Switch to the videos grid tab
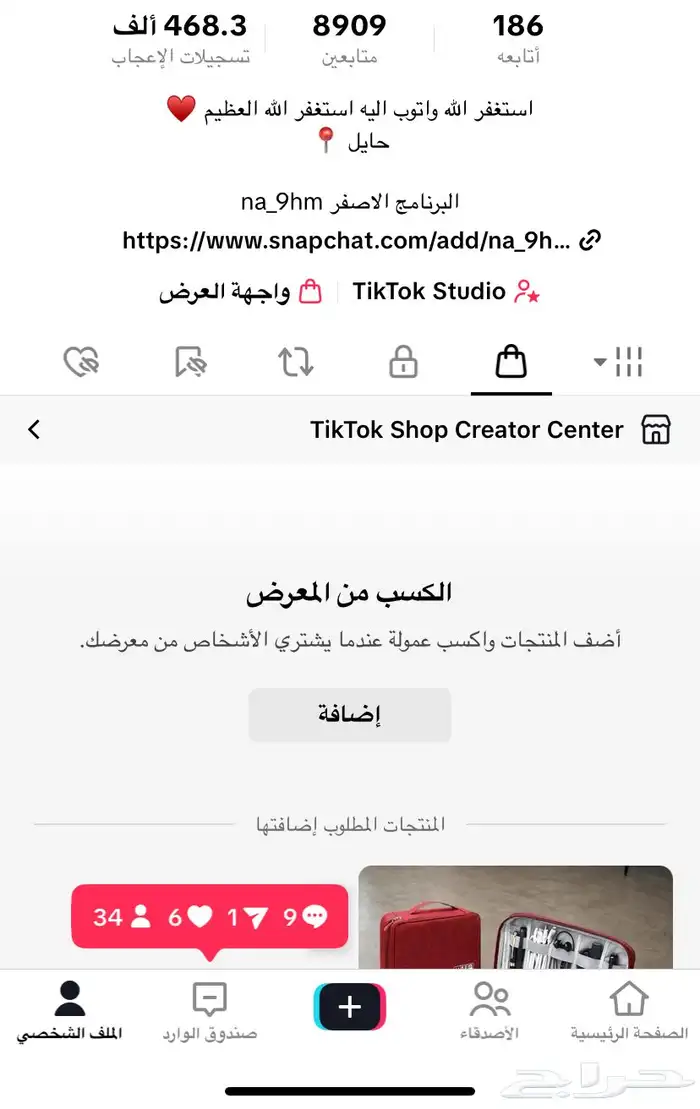Screen dimensions: 700x1109 tap(618, 362)
